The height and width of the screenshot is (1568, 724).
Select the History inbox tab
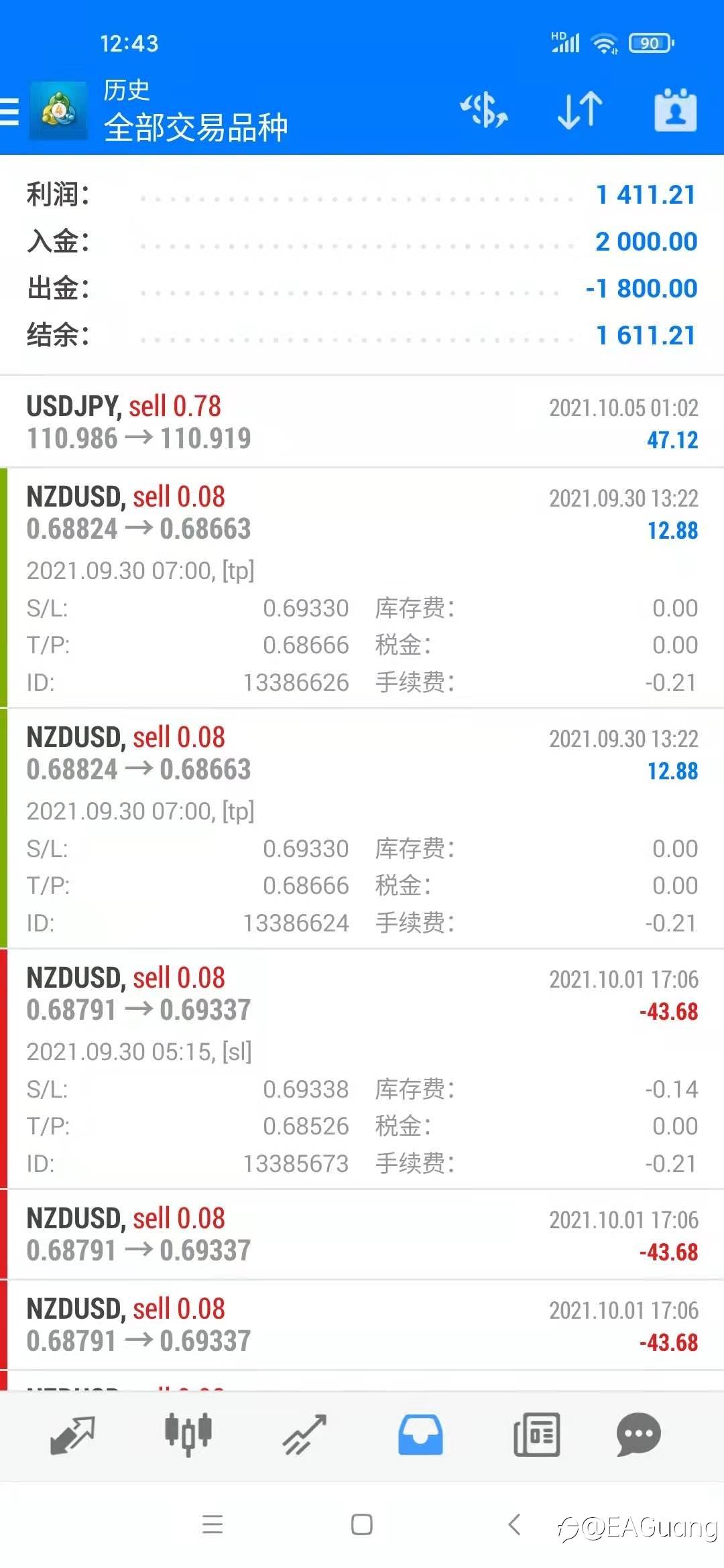click(420, 1435)
